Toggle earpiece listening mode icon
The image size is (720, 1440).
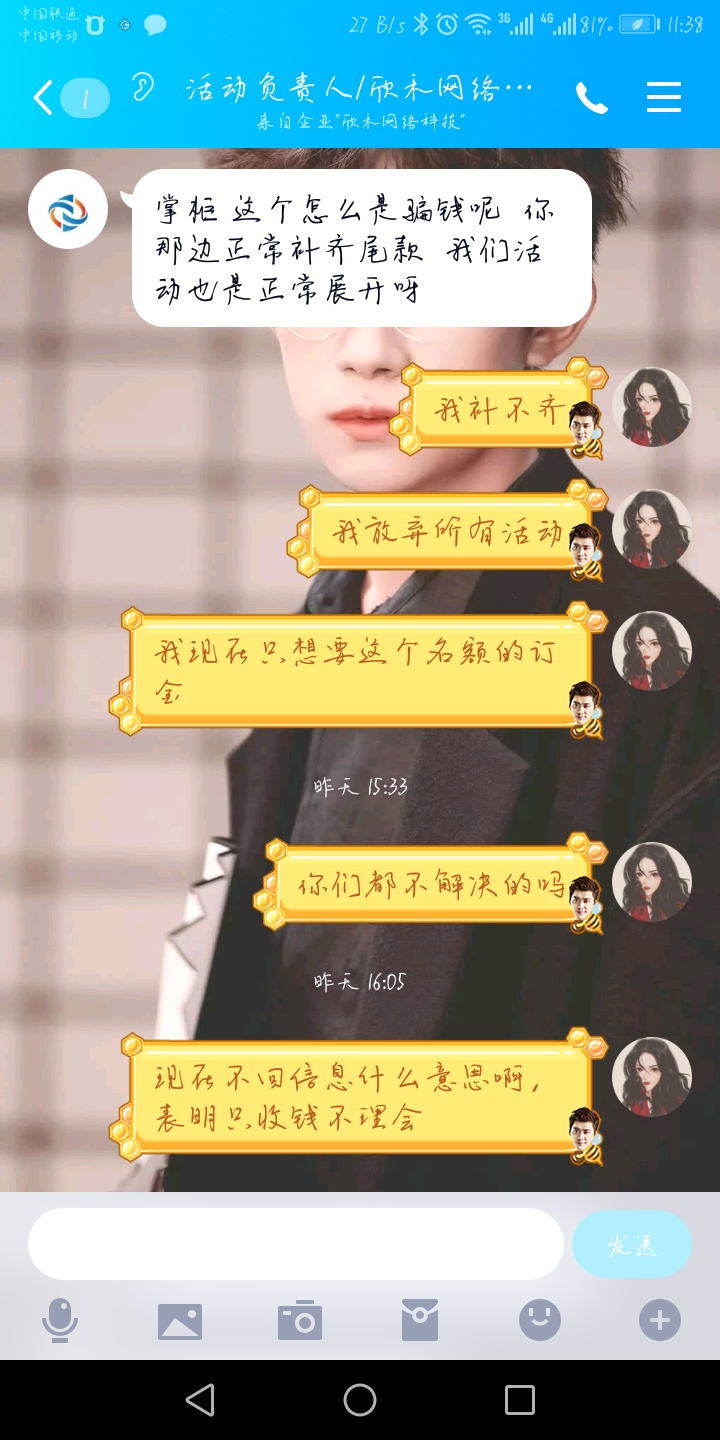point(143,88)
